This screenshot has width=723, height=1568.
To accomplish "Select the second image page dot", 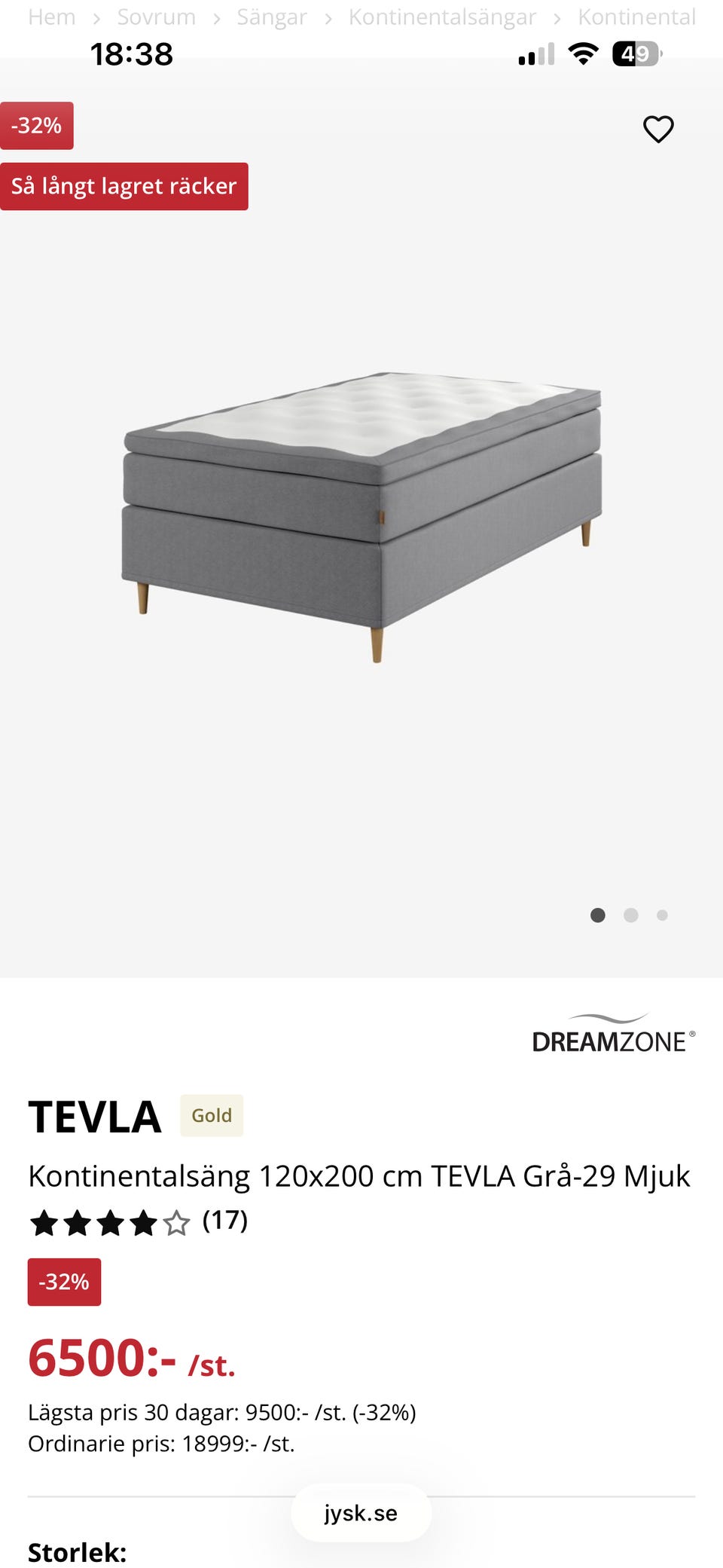I will pos(630,915).
